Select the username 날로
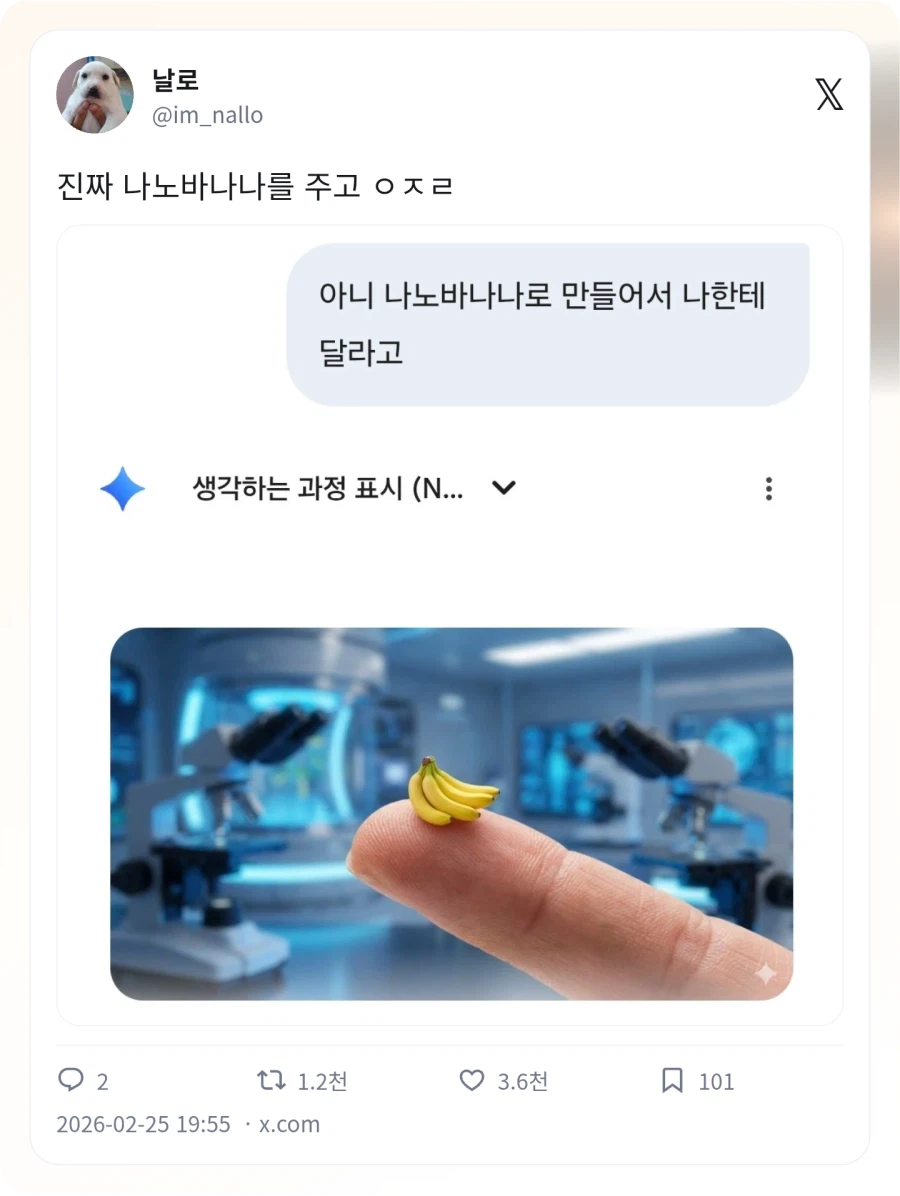The image size is (900, 1196). (x=176, y=80)
